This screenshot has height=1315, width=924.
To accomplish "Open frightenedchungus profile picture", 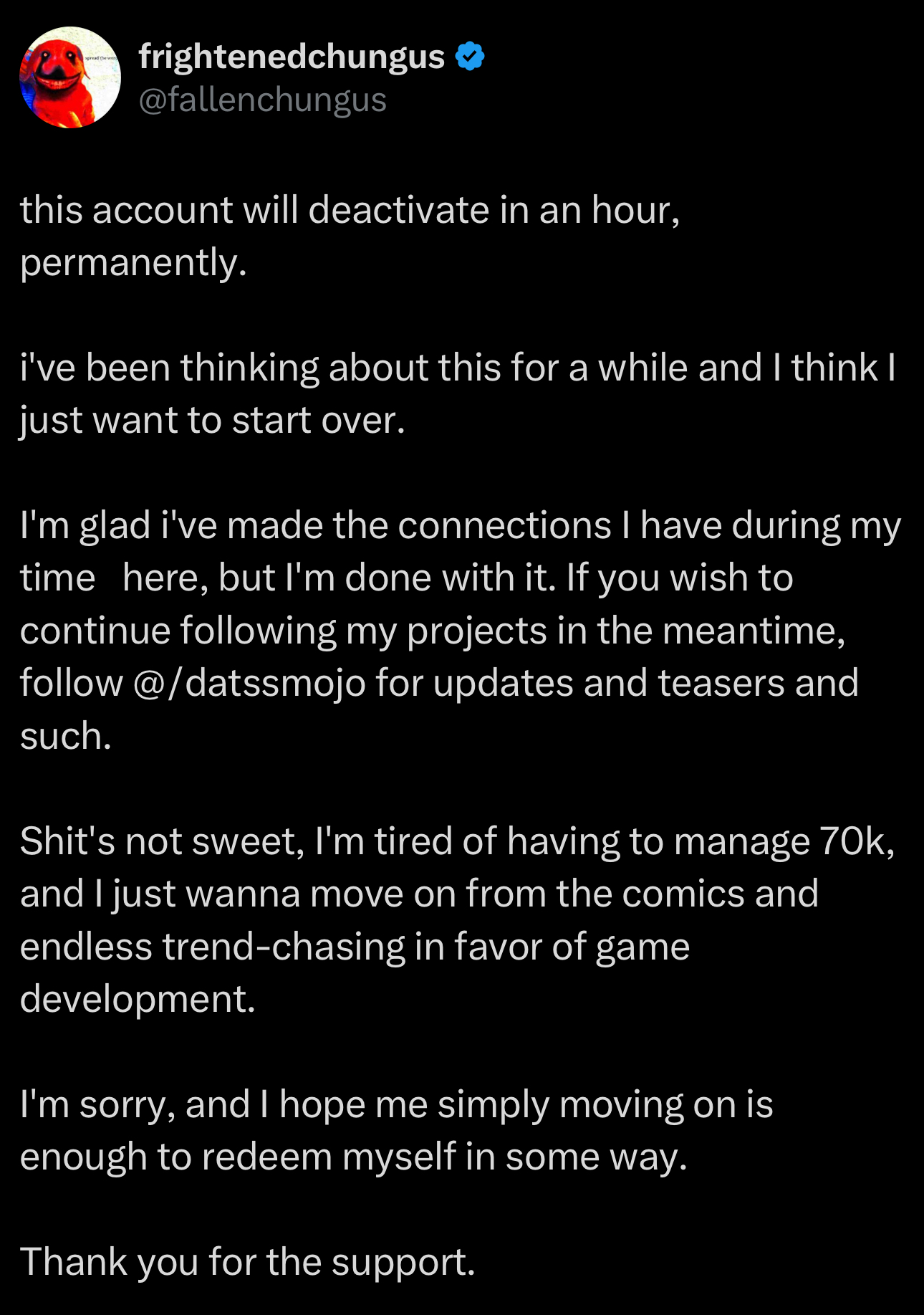I will point(70,77).
